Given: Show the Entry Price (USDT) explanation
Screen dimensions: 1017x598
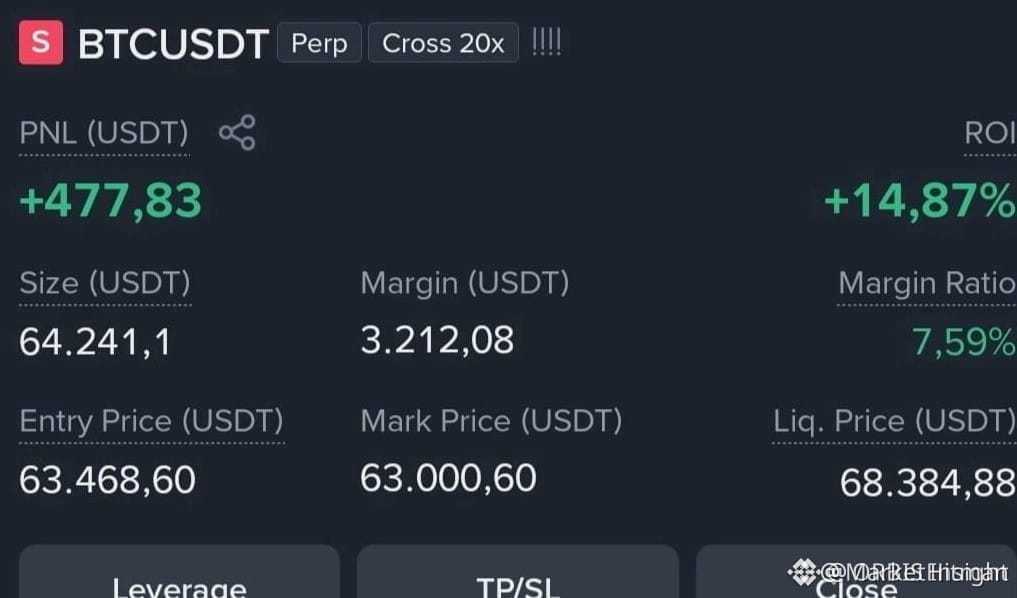Looking at the screenshot, I should click(x=151, y=422).
